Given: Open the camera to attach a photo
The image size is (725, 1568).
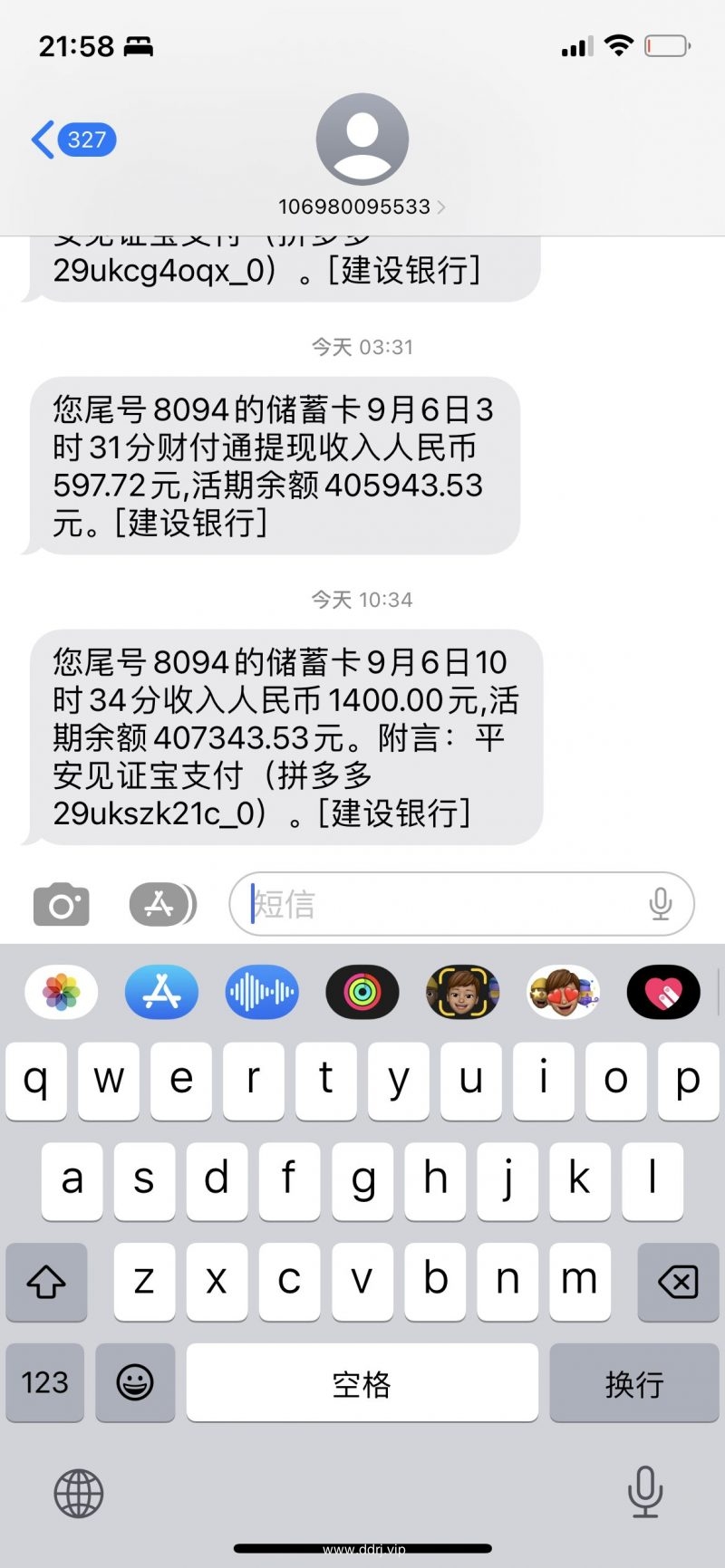Looking at the screenshot, I should [x=62, y=904].
